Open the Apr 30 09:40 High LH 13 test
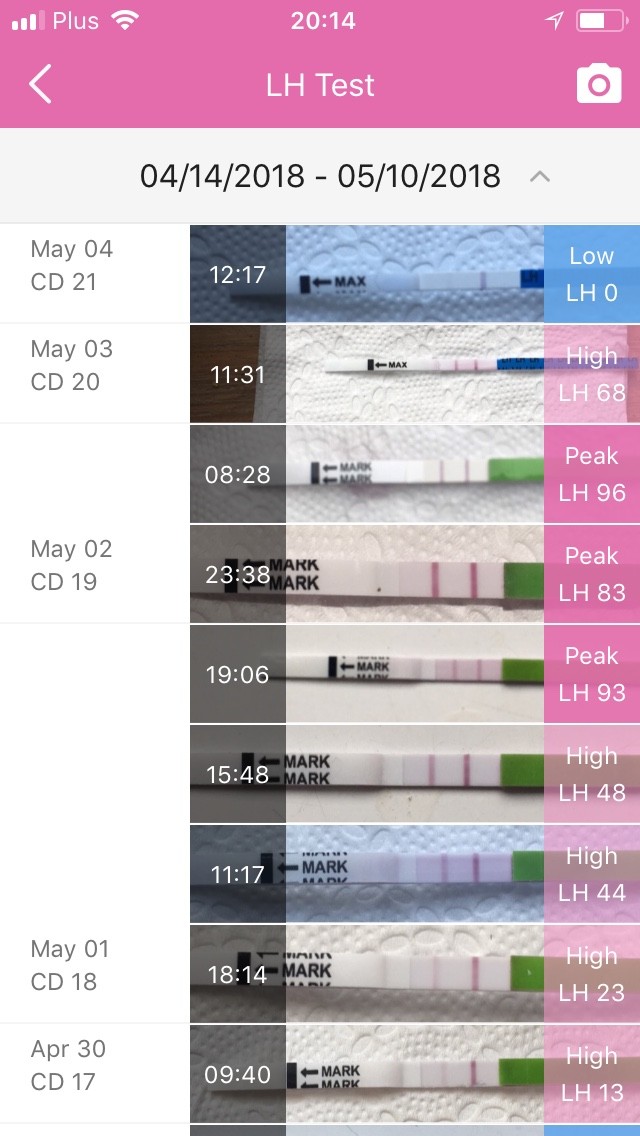Image resolution: width=640 pixels, height=1136 pixels. tap(414, 1074)
